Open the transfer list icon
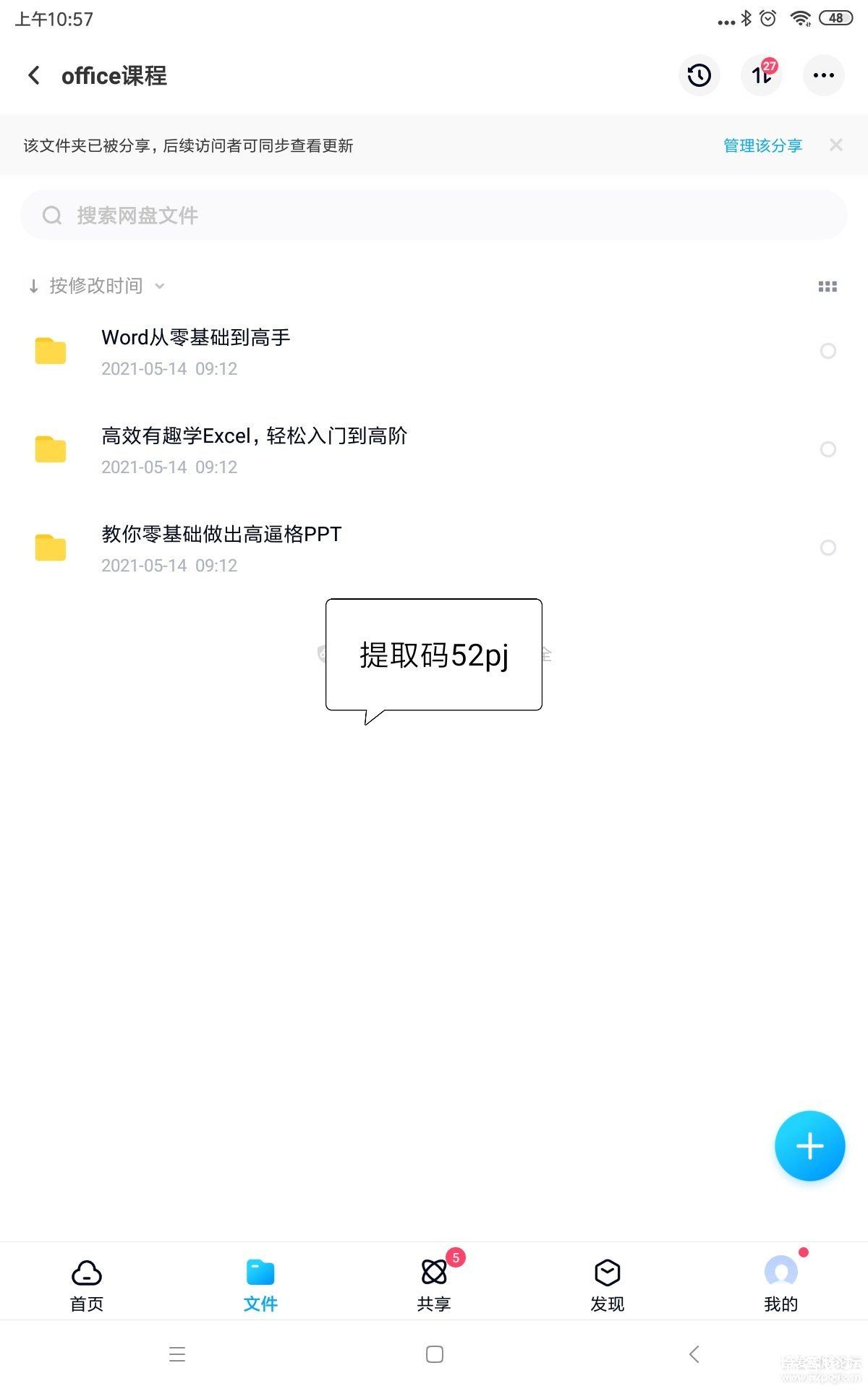 (x=761, y=75)
